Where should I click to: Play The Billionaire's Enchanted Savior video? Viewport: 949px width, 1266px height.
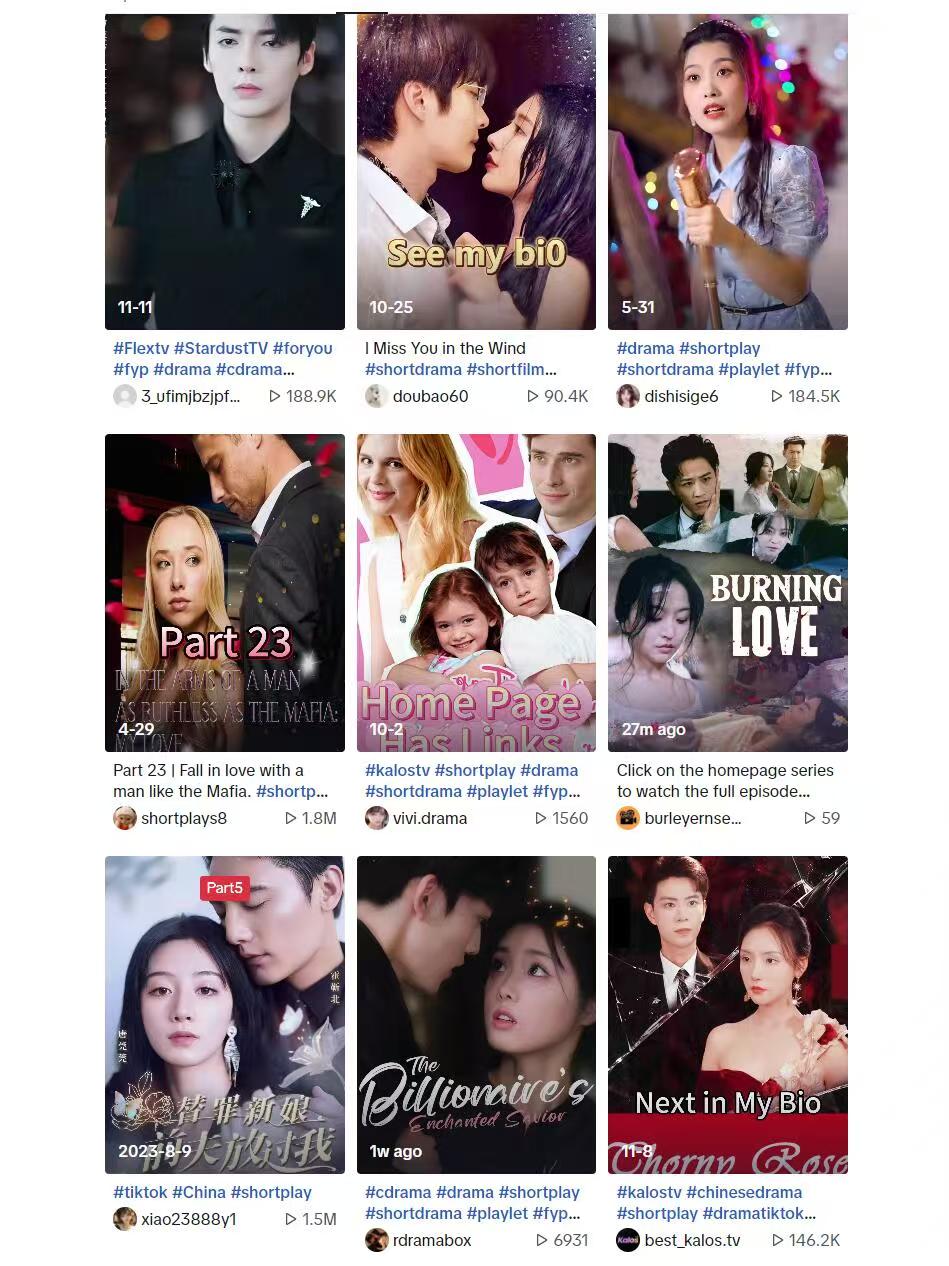coord(476,1014)
